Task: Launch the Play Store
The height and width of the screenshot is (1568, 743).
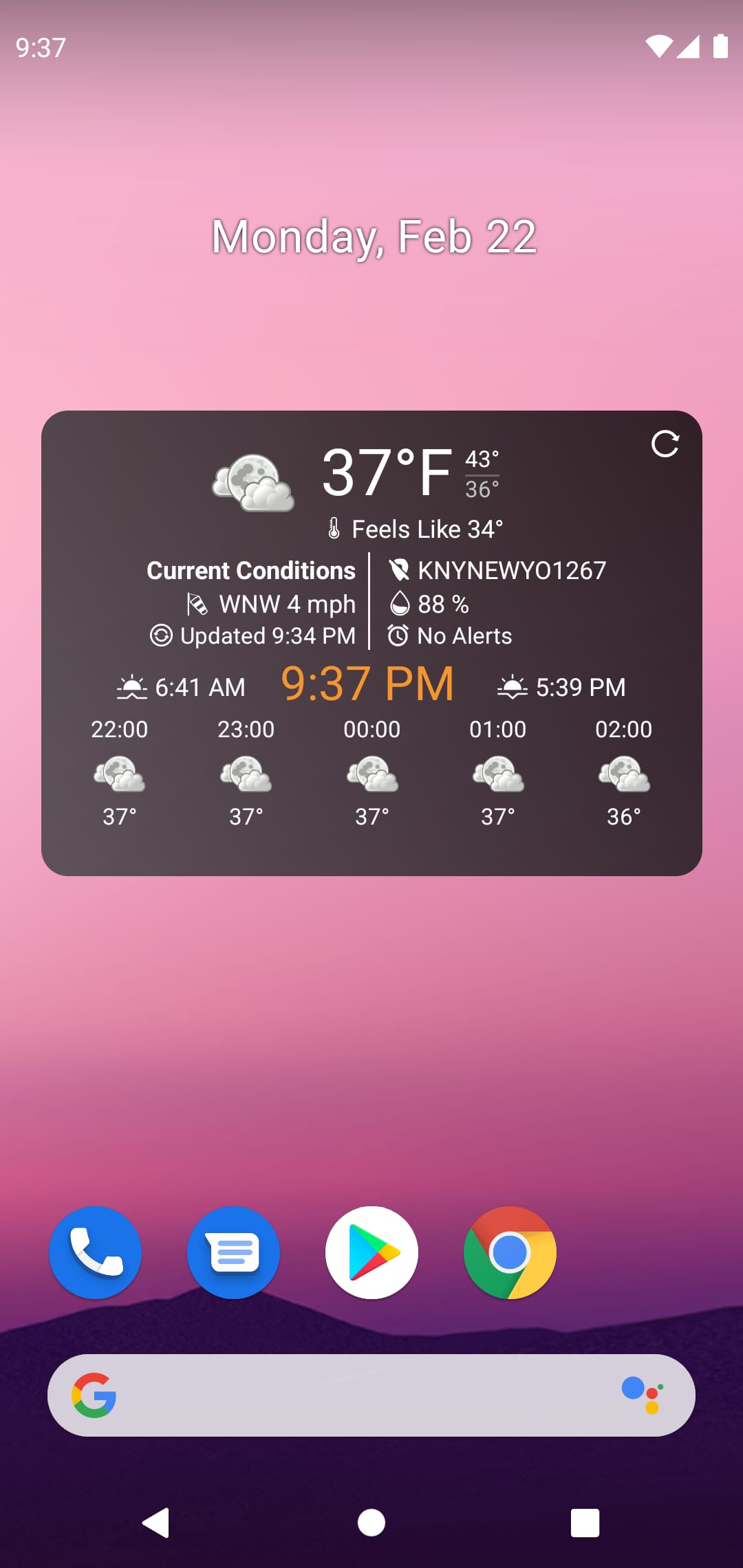Action: [371, 1252]
